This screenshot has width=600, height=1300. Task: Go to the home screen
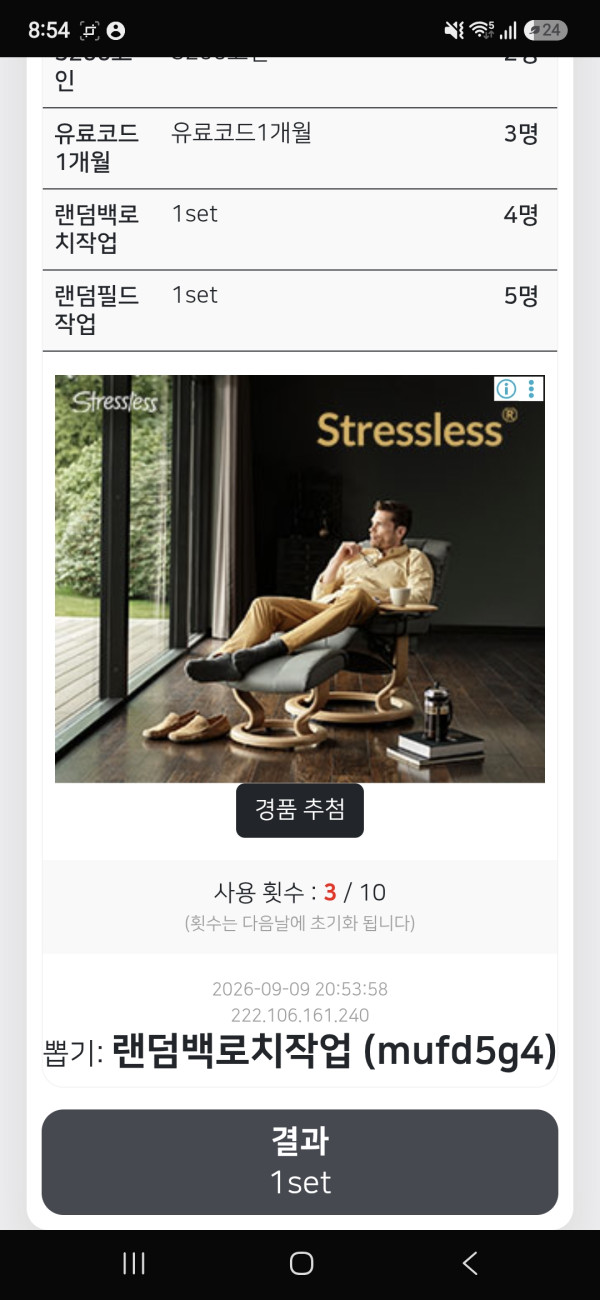point(301,1263)
